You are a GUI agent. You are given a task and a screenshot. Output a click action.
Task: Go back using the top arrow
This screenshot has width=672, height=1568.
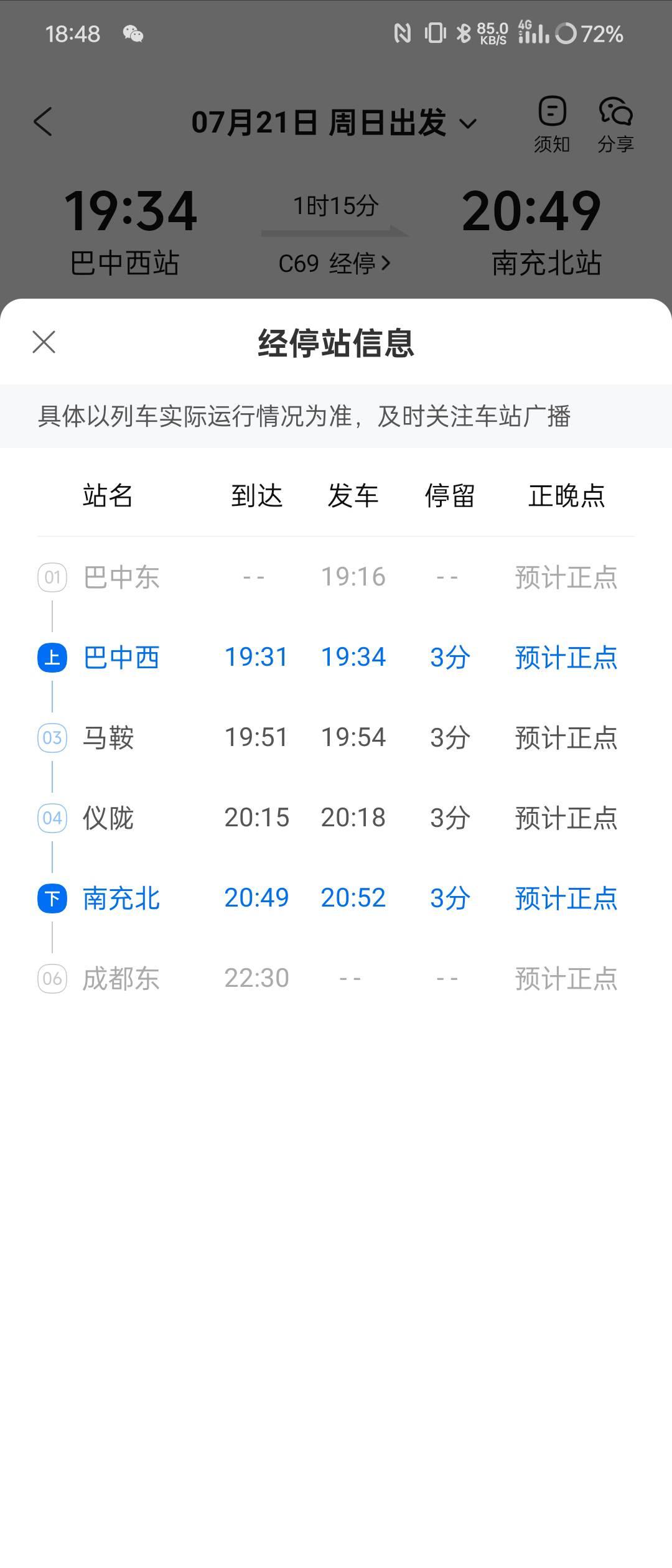pos(43,122)
